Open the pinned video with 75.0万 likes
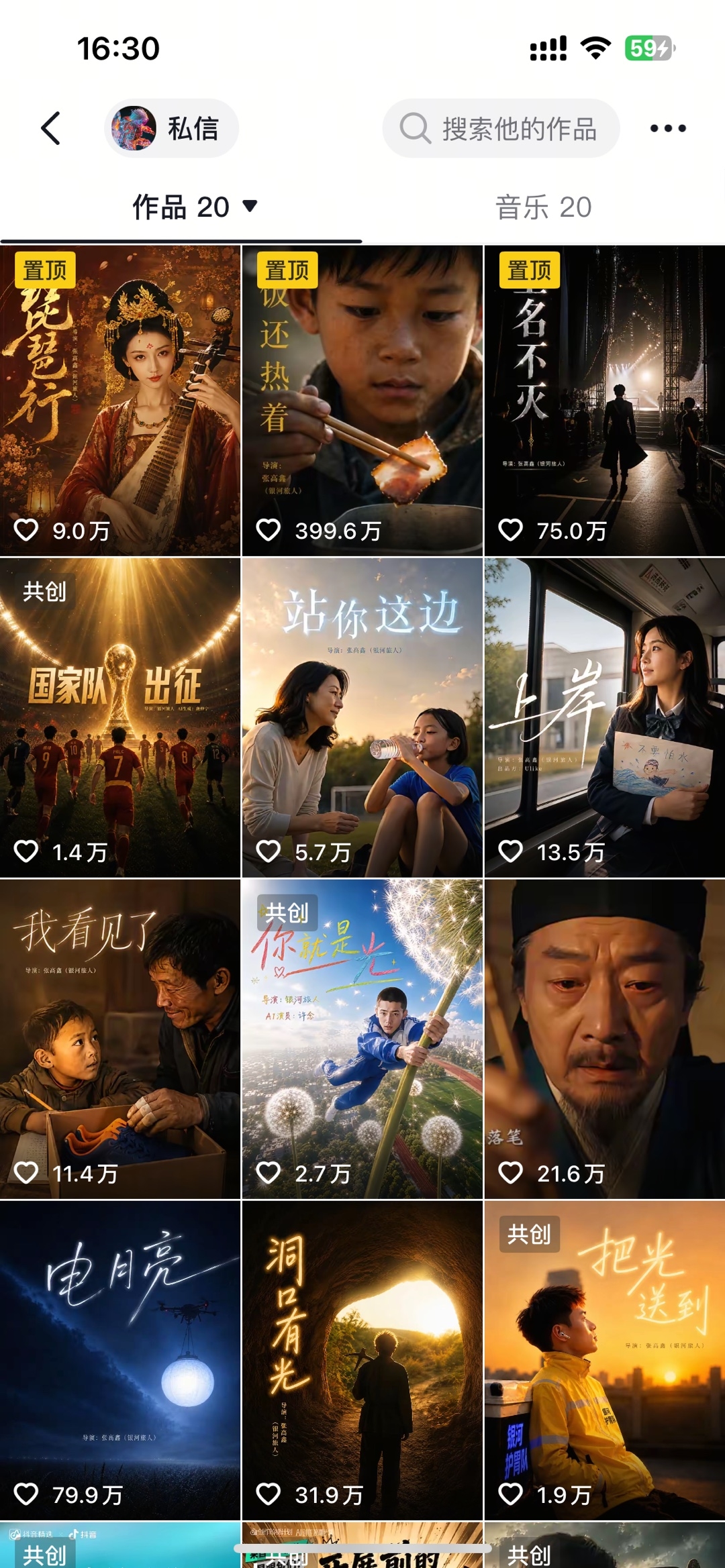725x1568 pixels. pos(605,401)
